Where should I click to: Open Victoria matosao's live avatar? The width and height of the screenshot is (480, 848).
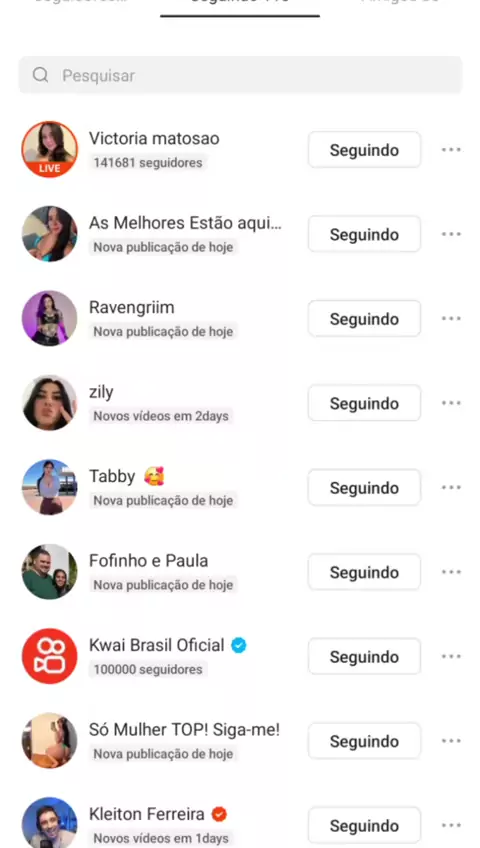pyautogui.click(x=49, y=149)
